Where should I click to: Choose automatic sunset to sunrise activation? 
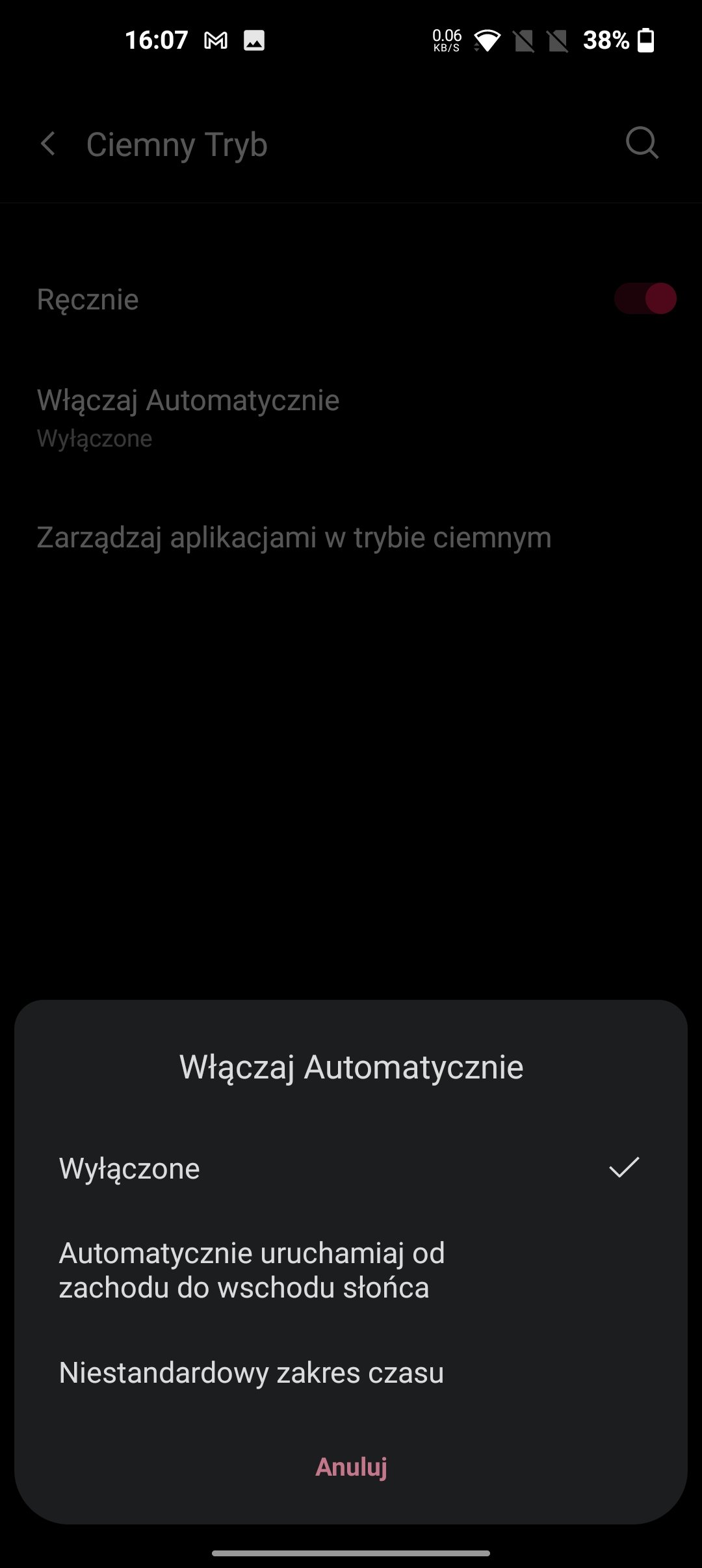351,1270
